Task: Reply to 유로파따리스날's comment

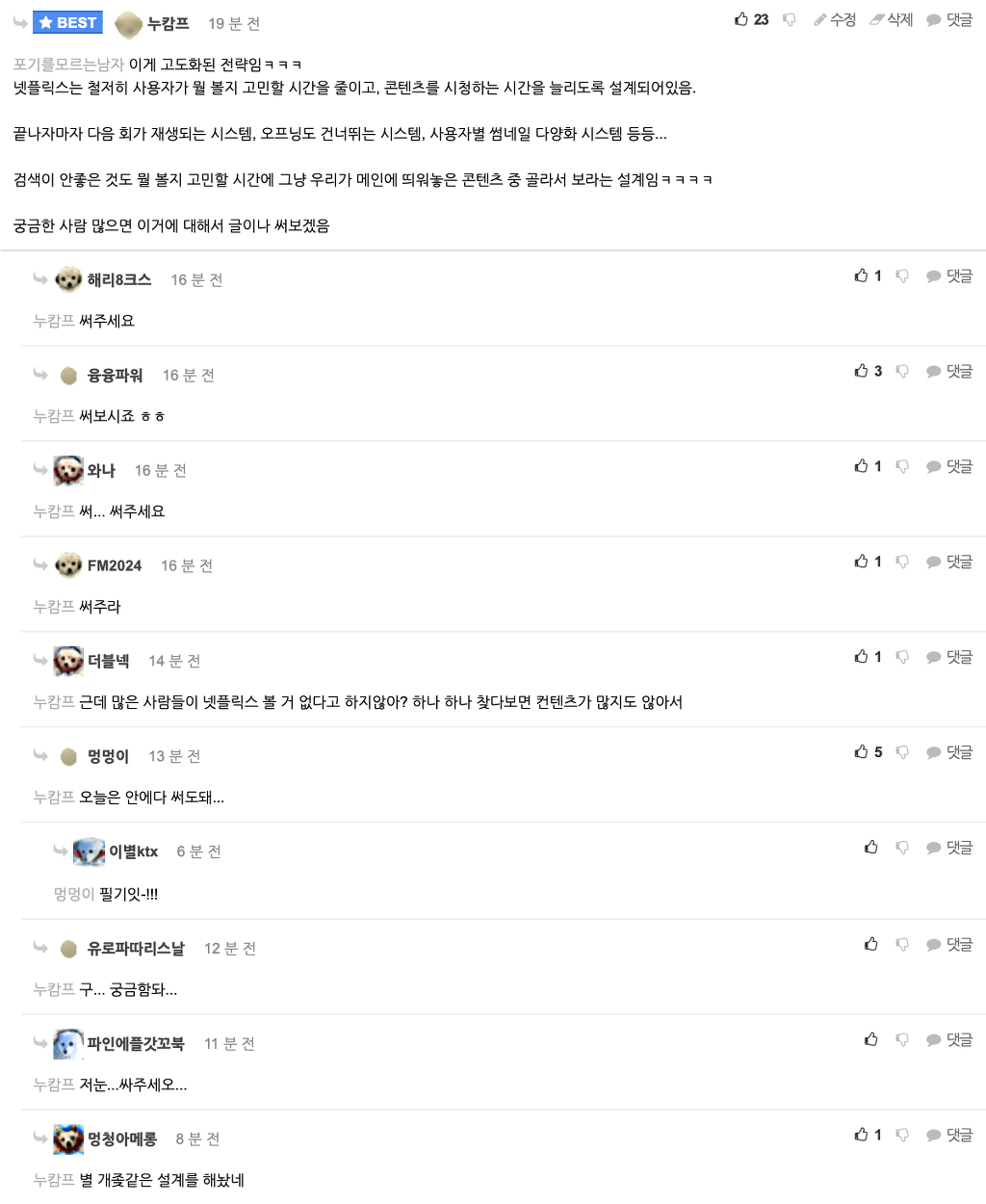Action: pos(949,945)
